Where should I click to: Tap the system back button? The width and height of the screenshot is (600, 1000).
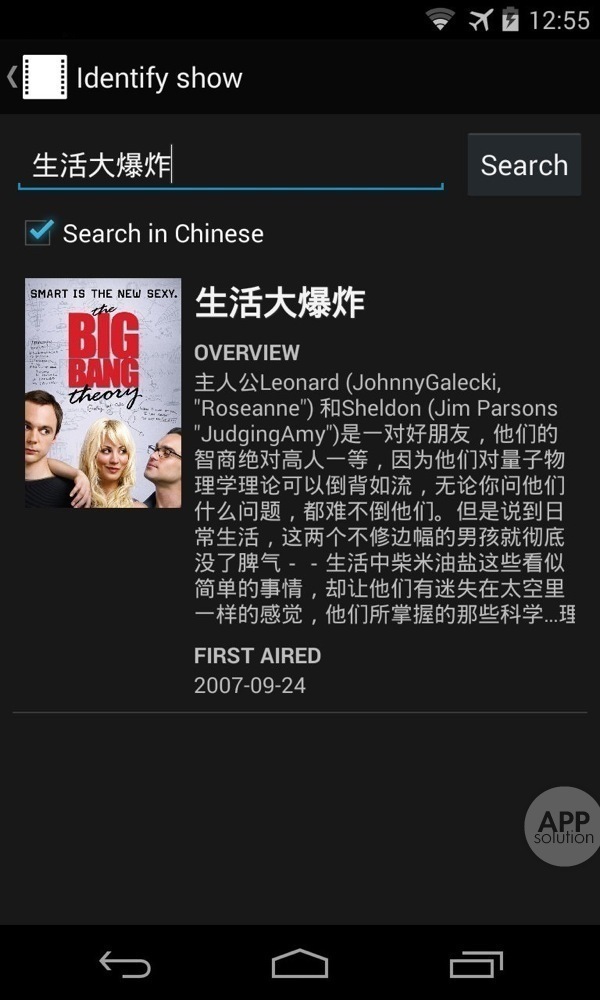125,964
